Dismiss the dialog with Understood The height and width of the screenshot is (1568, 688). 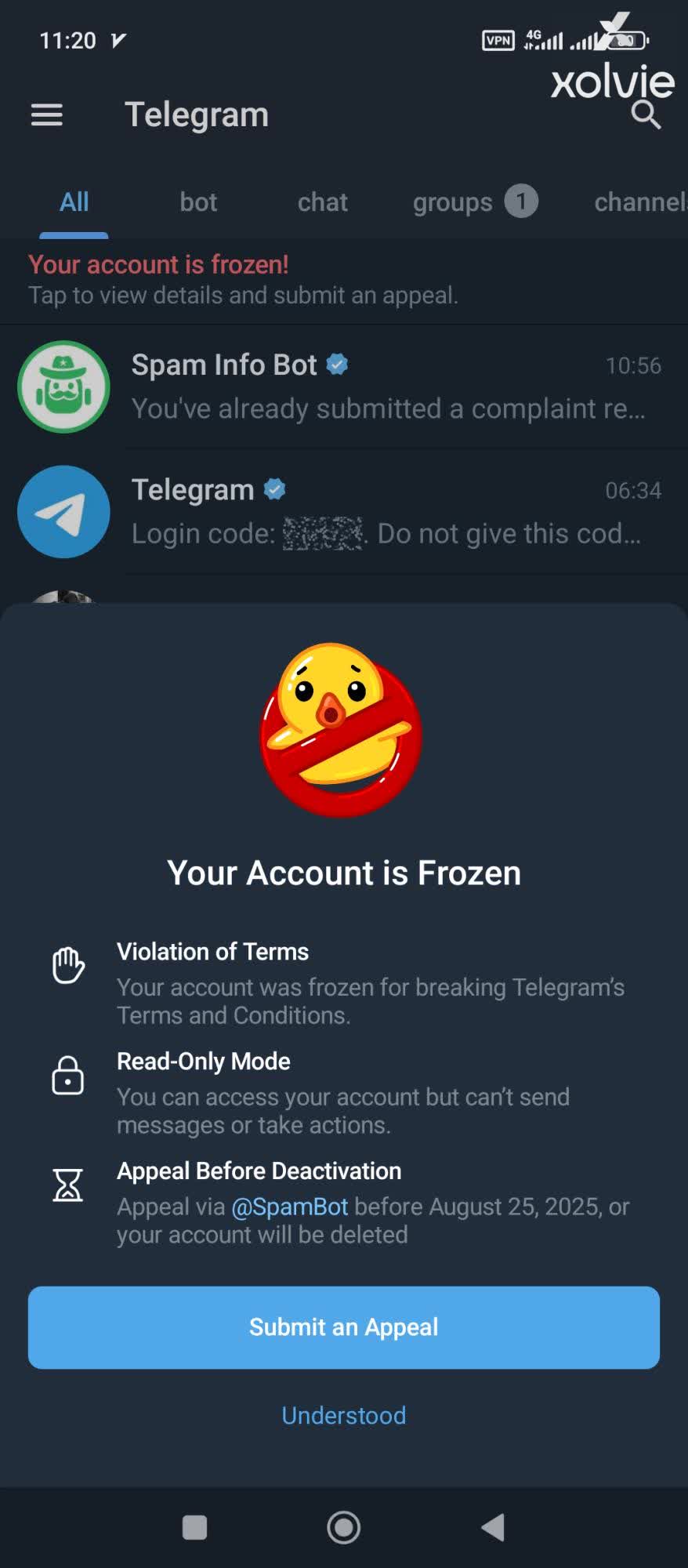coord(344,1415)
